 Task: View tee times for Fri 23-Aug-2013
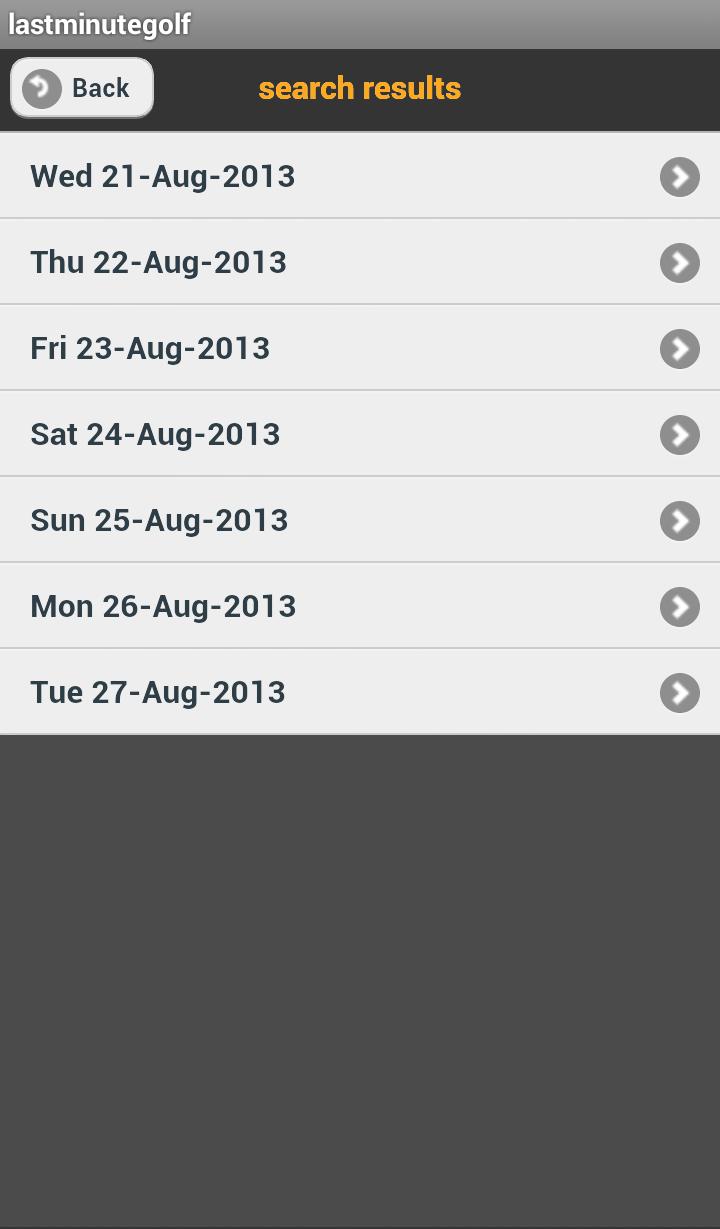[360, 348]
